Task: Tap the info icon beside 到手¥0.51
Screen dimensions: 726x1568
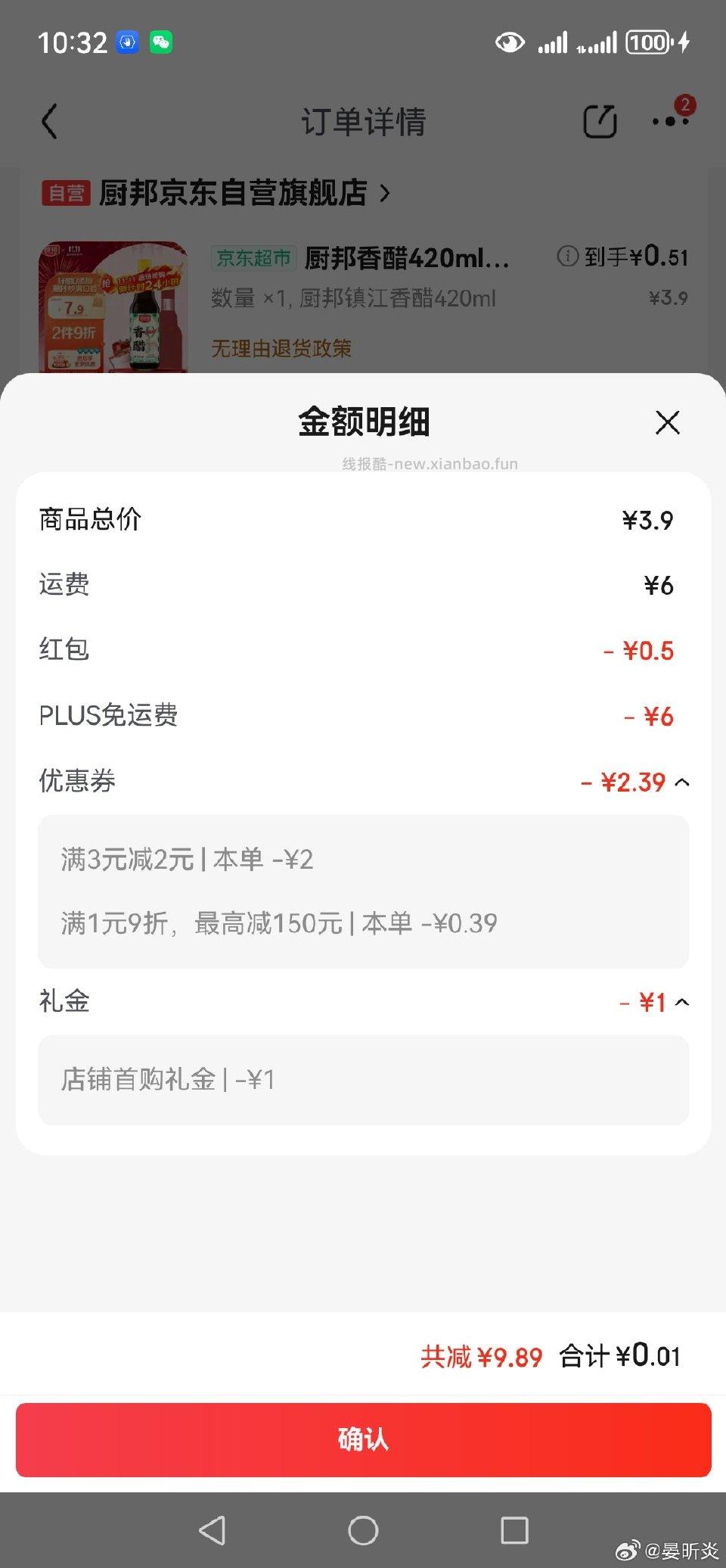Action: 567,257
